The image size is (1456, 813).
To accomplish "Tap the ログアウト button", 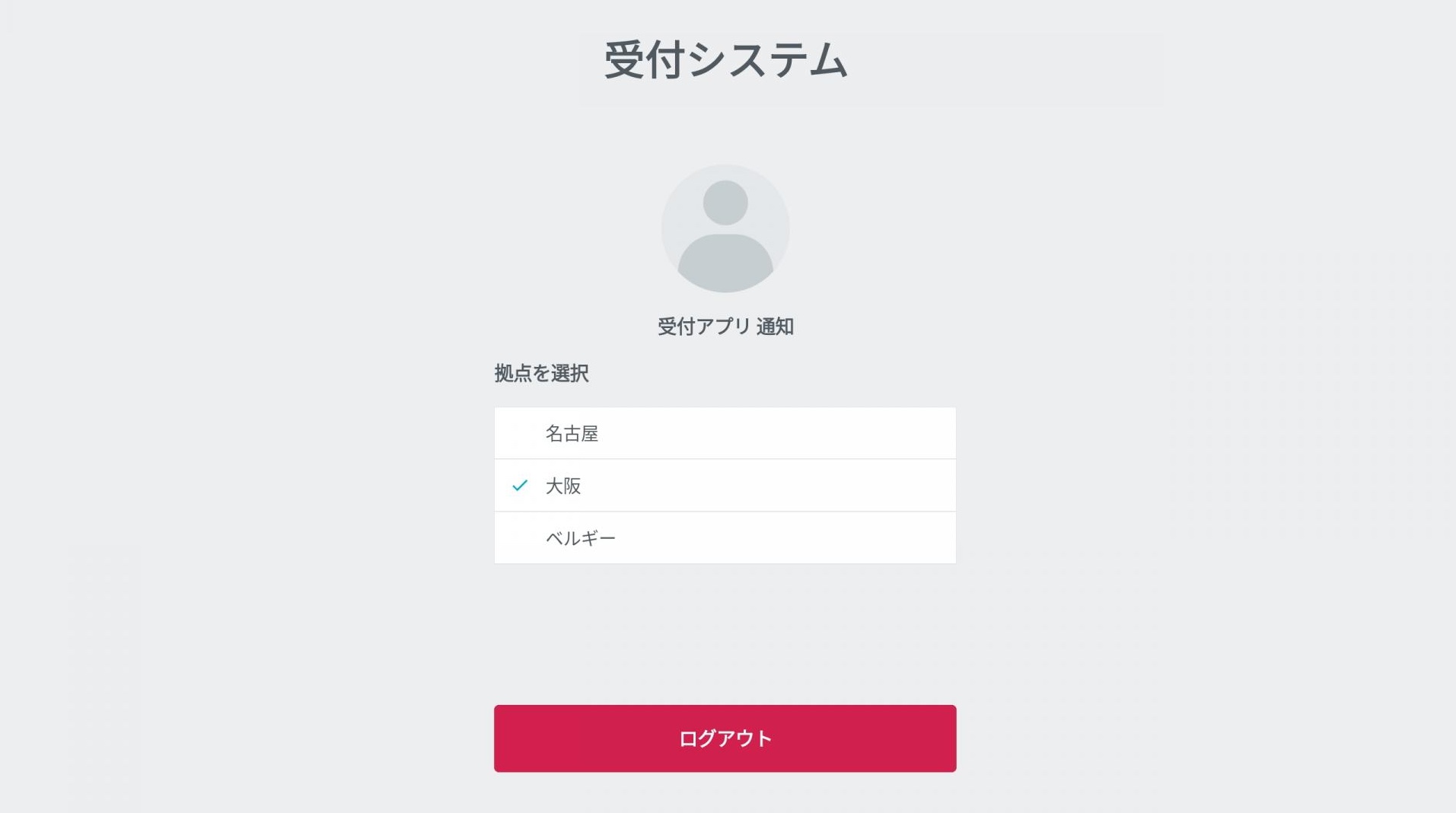I will (725, 738).
